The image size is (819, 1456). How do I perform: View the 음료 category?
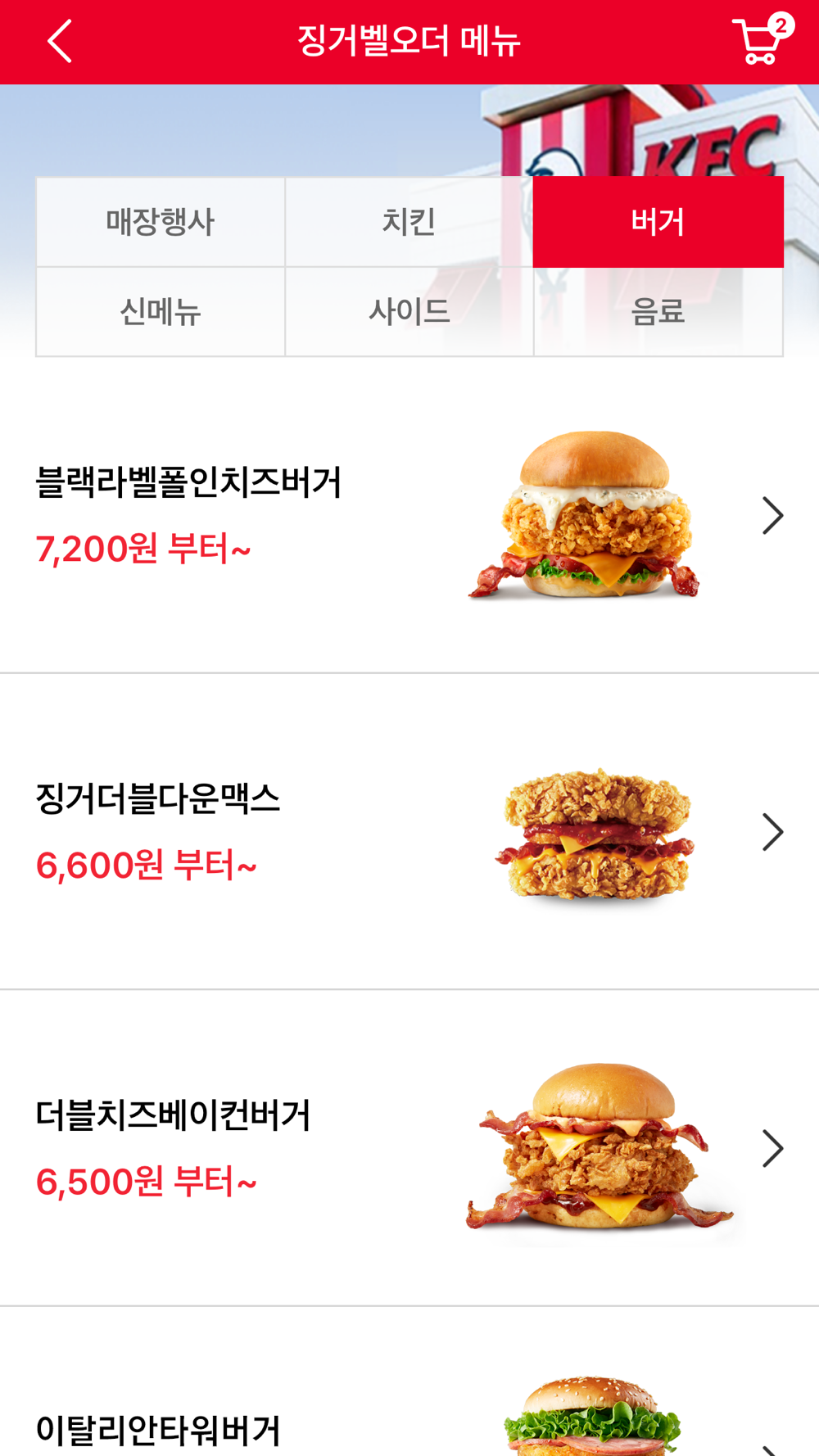pos(658,312)
